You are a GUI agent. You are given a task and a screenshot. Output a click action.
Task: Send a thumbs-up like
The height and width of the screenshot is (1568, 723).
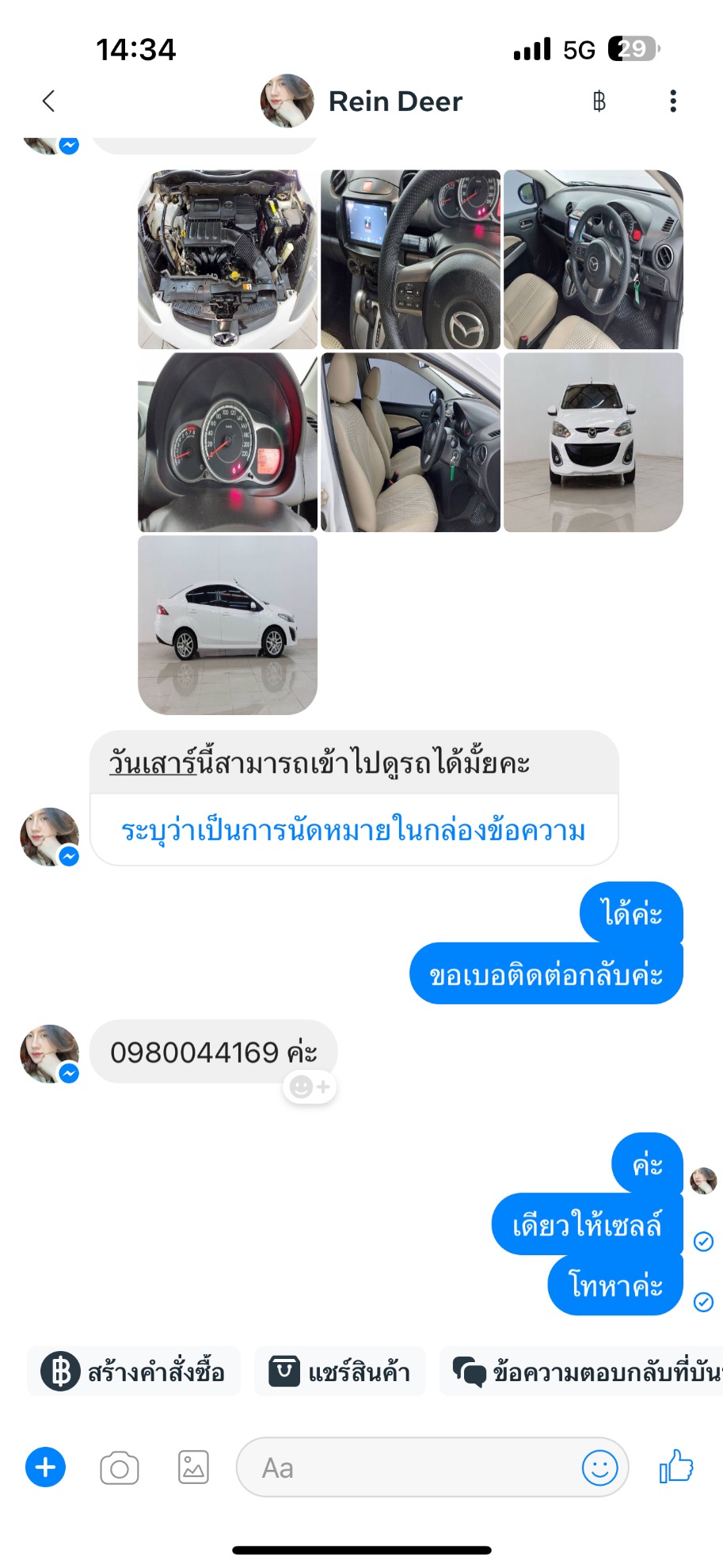tap(675, 1467)
